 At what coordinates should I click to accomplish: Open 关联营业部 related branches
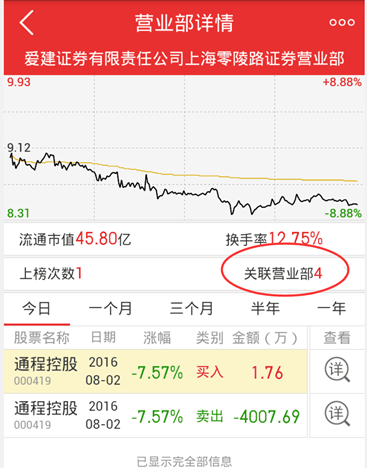click(283, 274)
